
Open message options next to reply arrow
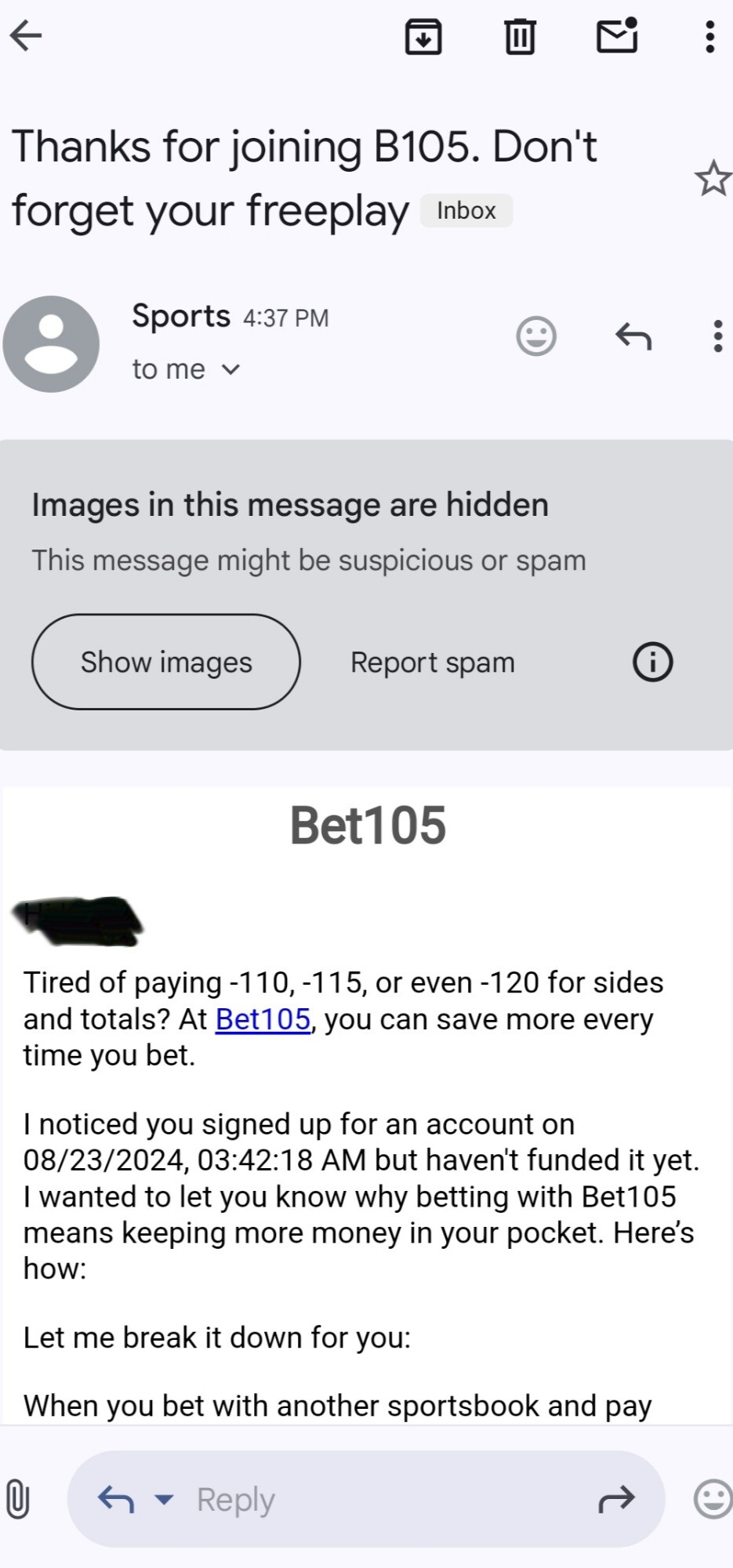(717, 336)
